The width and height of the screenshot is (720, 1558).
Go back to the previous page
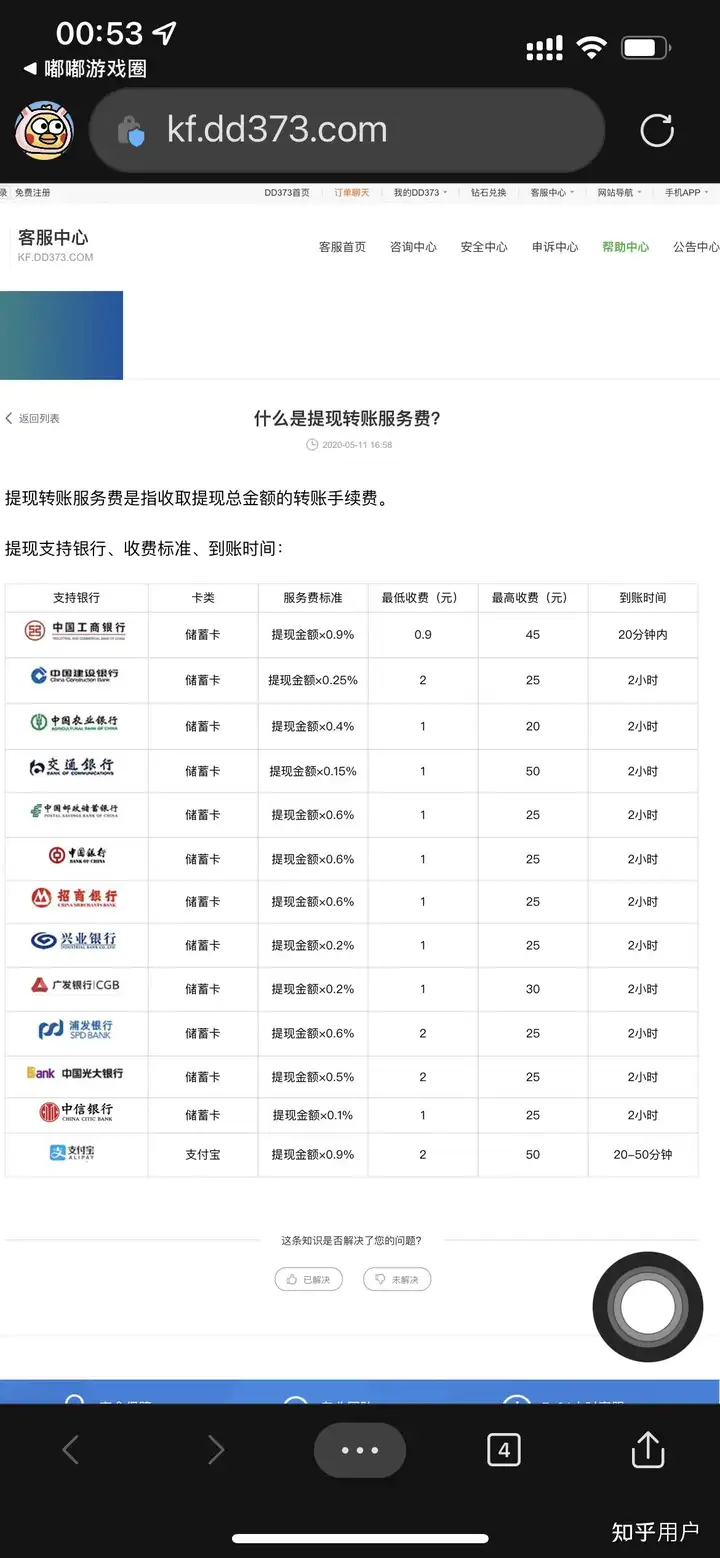pos(71,1450)
